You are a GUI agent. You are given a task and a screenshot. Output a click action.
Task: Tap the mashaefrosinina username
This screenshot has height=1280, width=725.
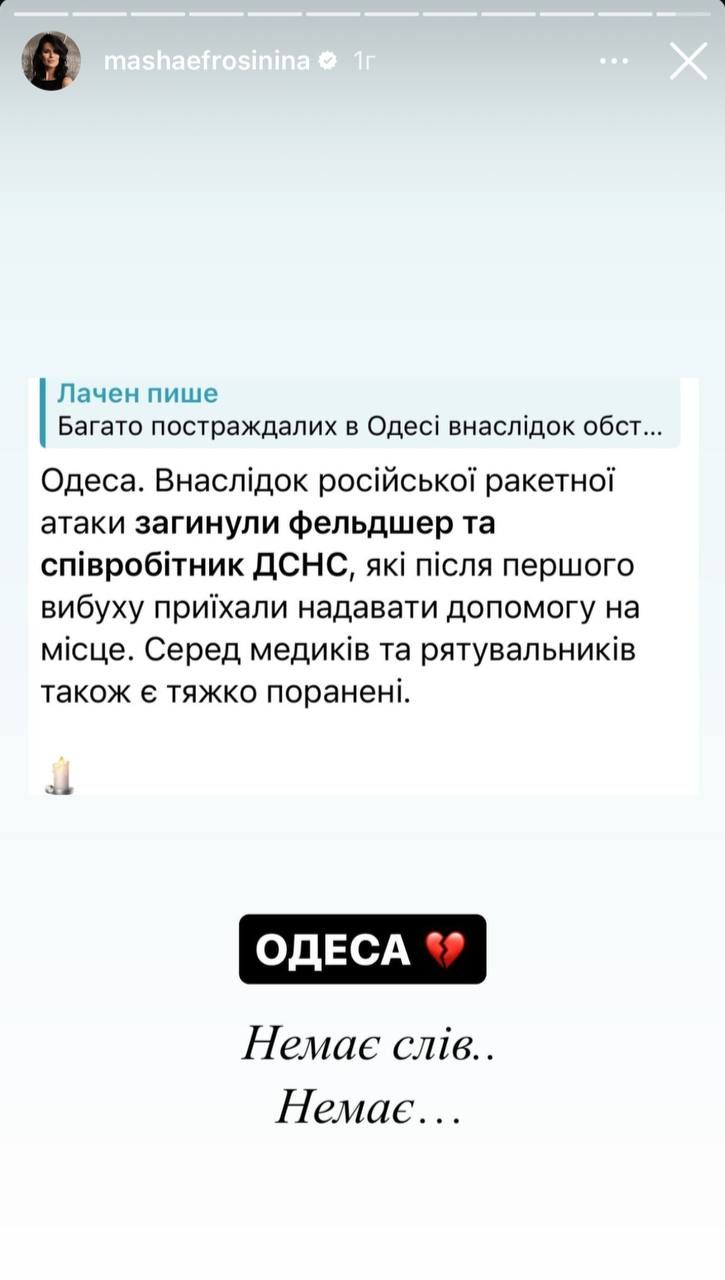coord(207,62)
